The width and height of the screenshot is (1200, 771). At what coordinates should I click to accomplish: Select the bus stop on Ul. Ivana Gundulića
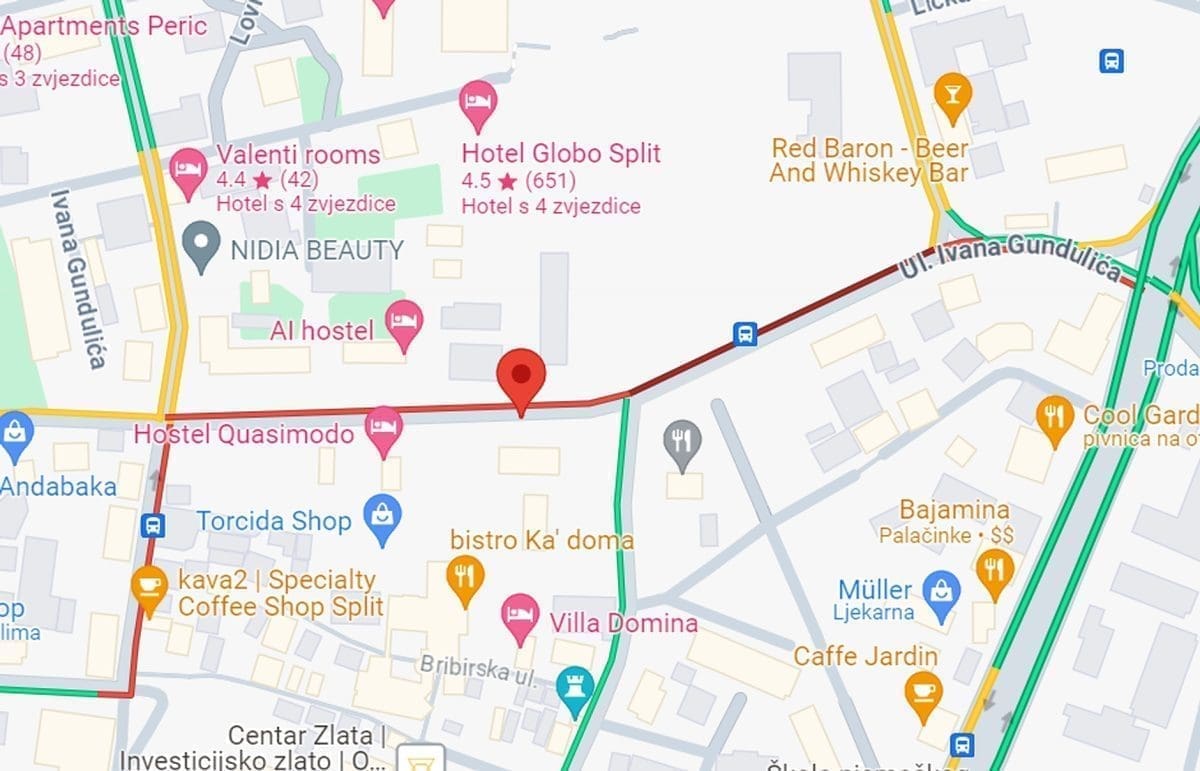tap(744, 333)
